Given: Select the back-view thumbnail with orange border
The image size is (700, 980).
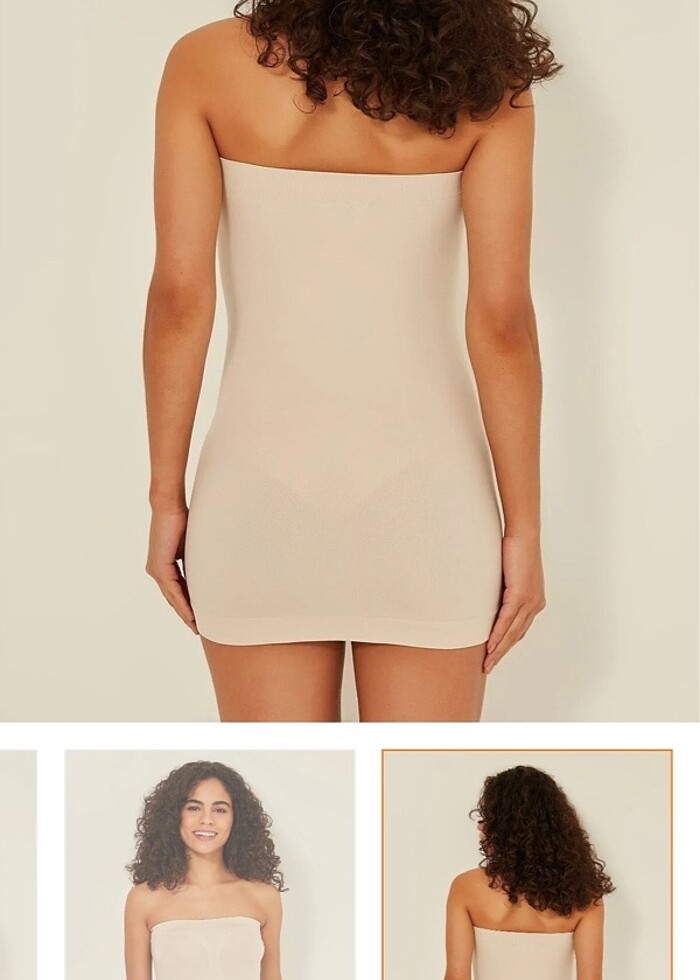Looking at the screenshot, I should click(527, 865).
